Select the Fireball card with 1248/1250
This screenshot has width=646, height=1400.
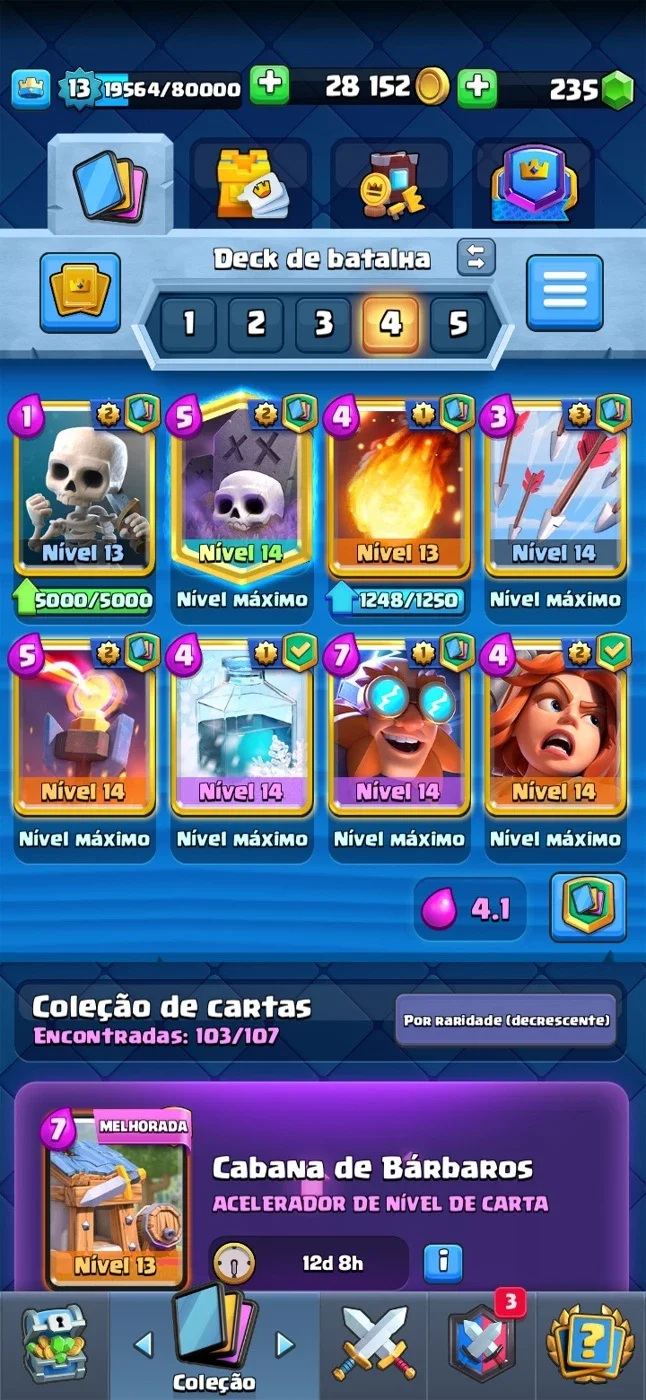[398, 490]
